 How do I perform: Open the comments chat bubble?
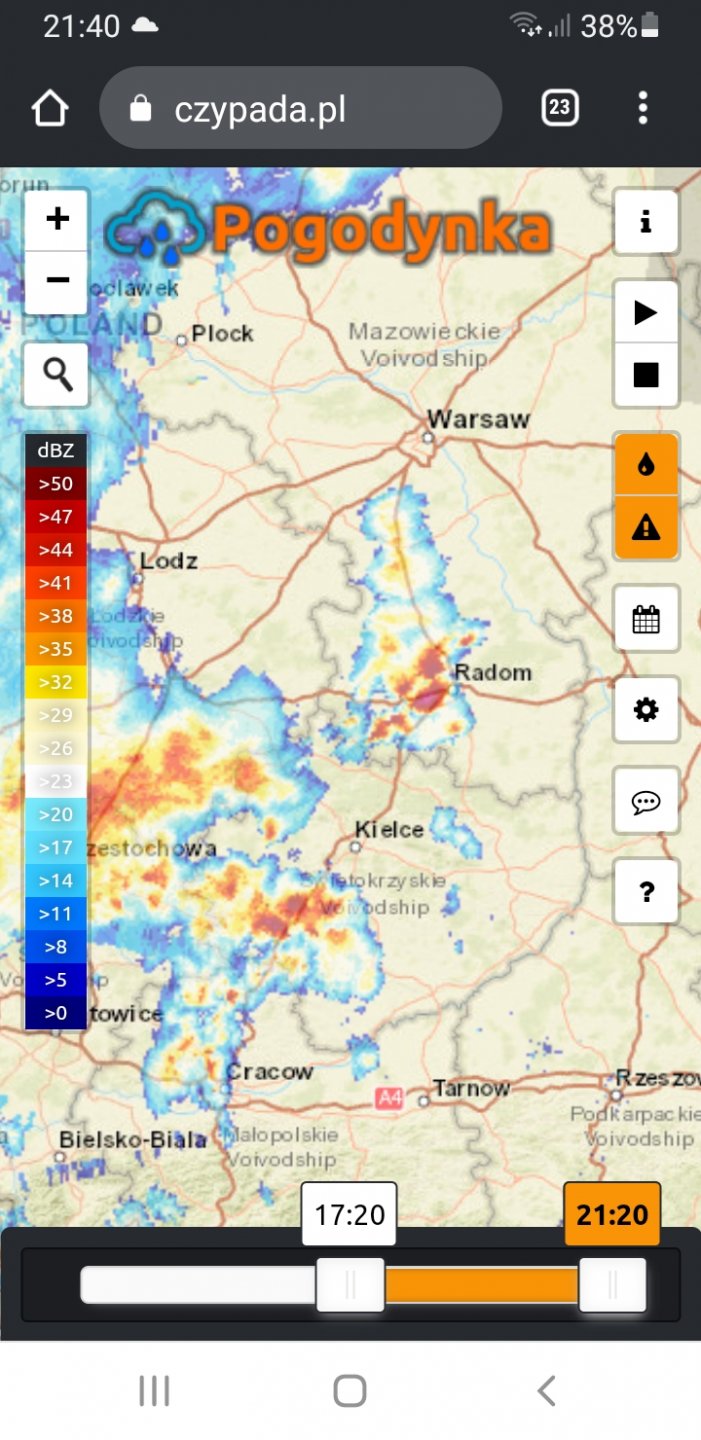[646, 801]
